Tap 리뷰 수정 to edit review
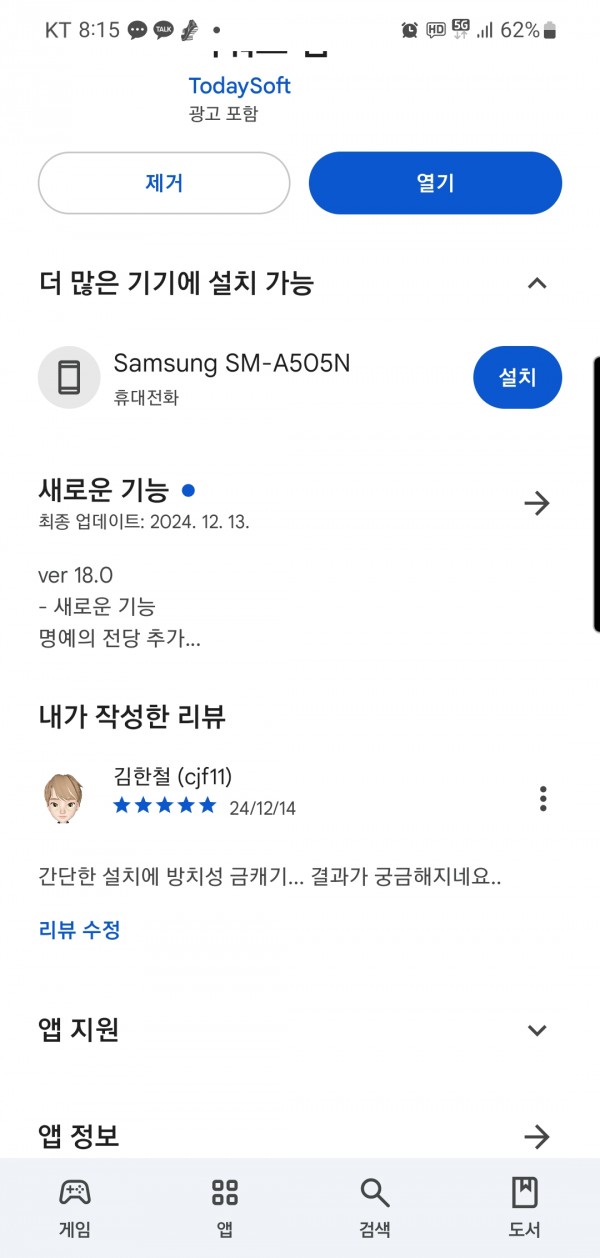Image resolution: width=600 pixels, height=1258 pixels. point(80,930)
